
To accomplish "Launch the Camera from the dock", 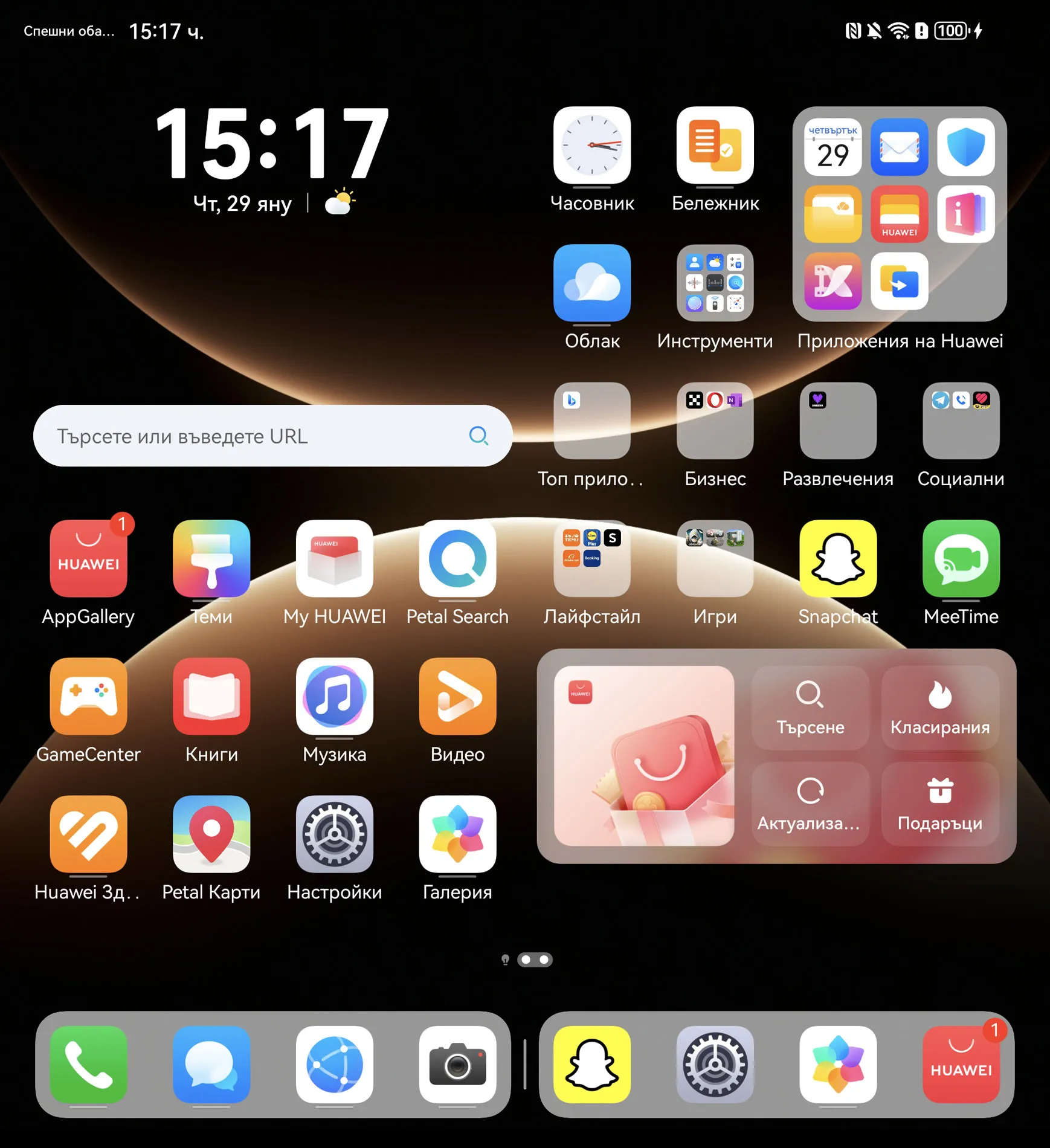I will (457, 1064).
